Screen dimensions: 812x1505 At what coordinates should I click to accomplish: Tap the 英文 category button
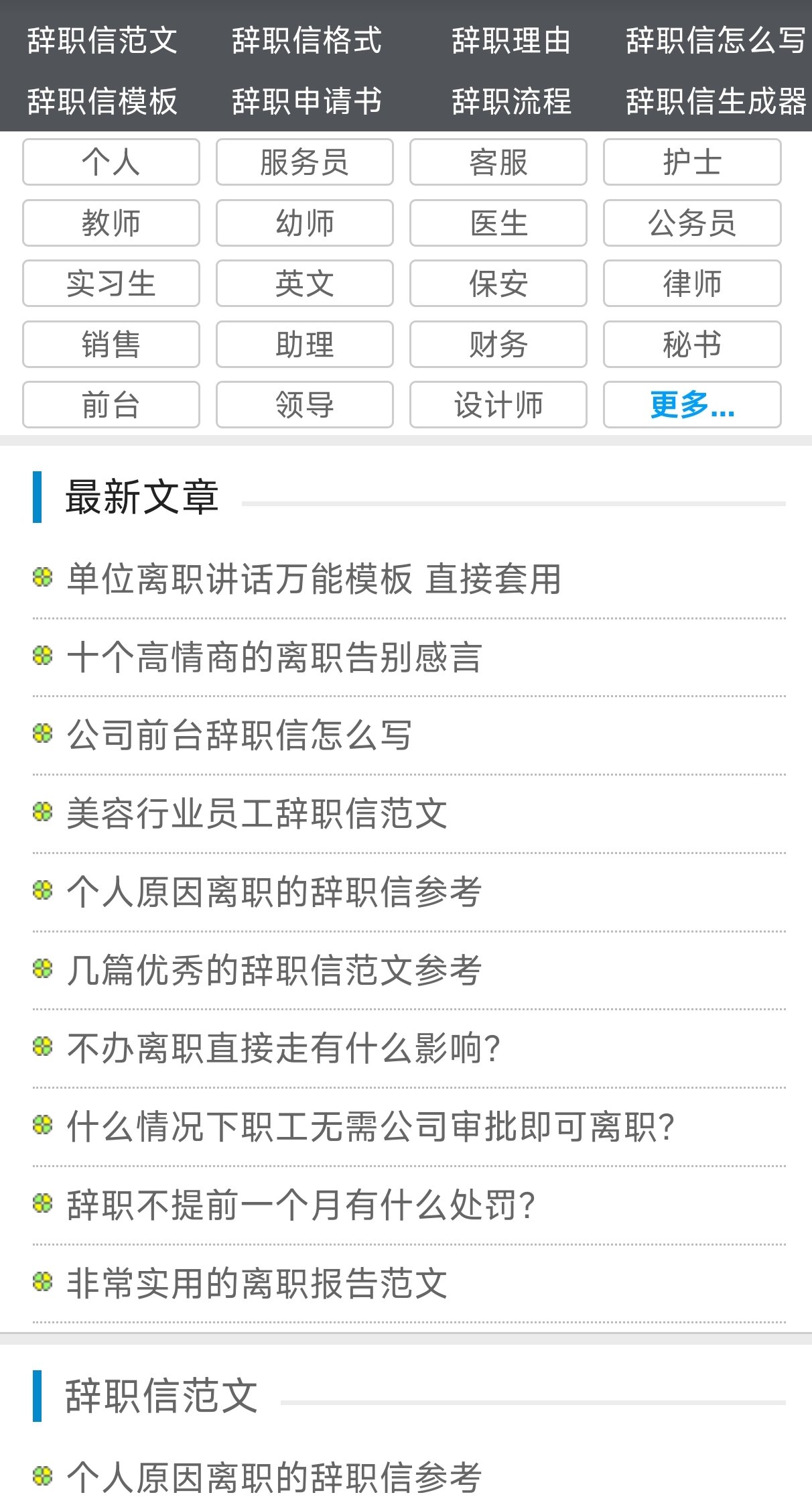coord(305,284)
